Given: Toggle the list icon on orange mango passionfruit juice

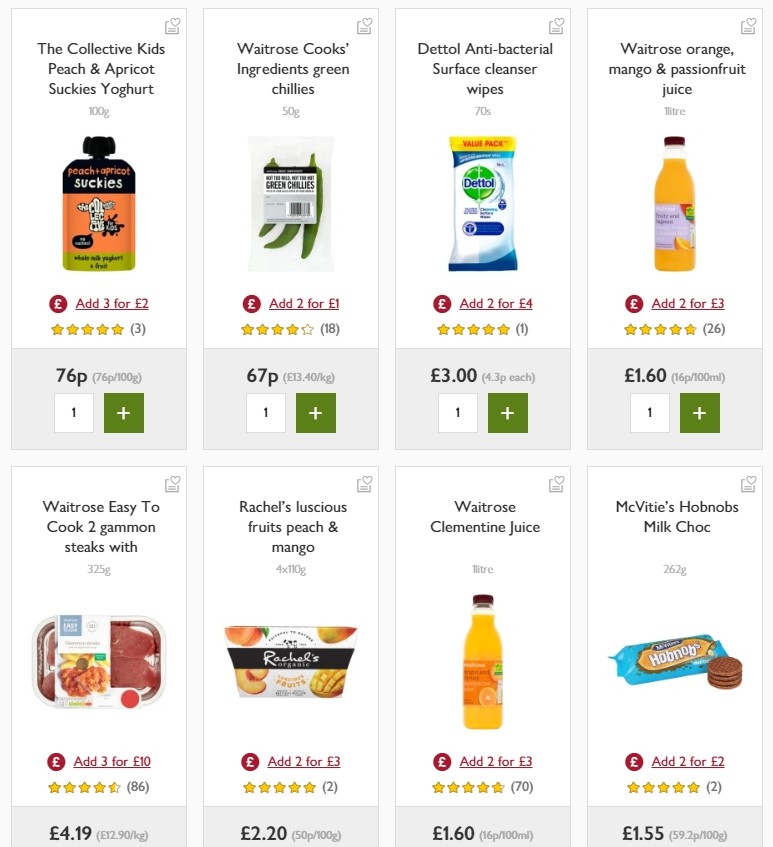Looking at the screenshot, I should (x=748, y=26).
